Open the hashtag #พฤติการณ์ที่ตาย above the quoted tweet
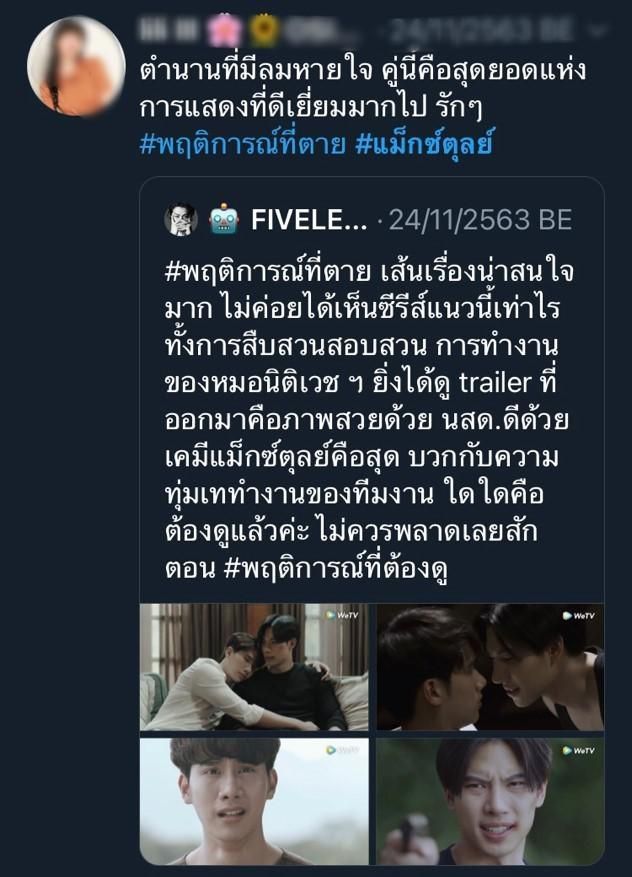Image resolution: width=632 pixels, height=877 pixels. tap(241, 146)
